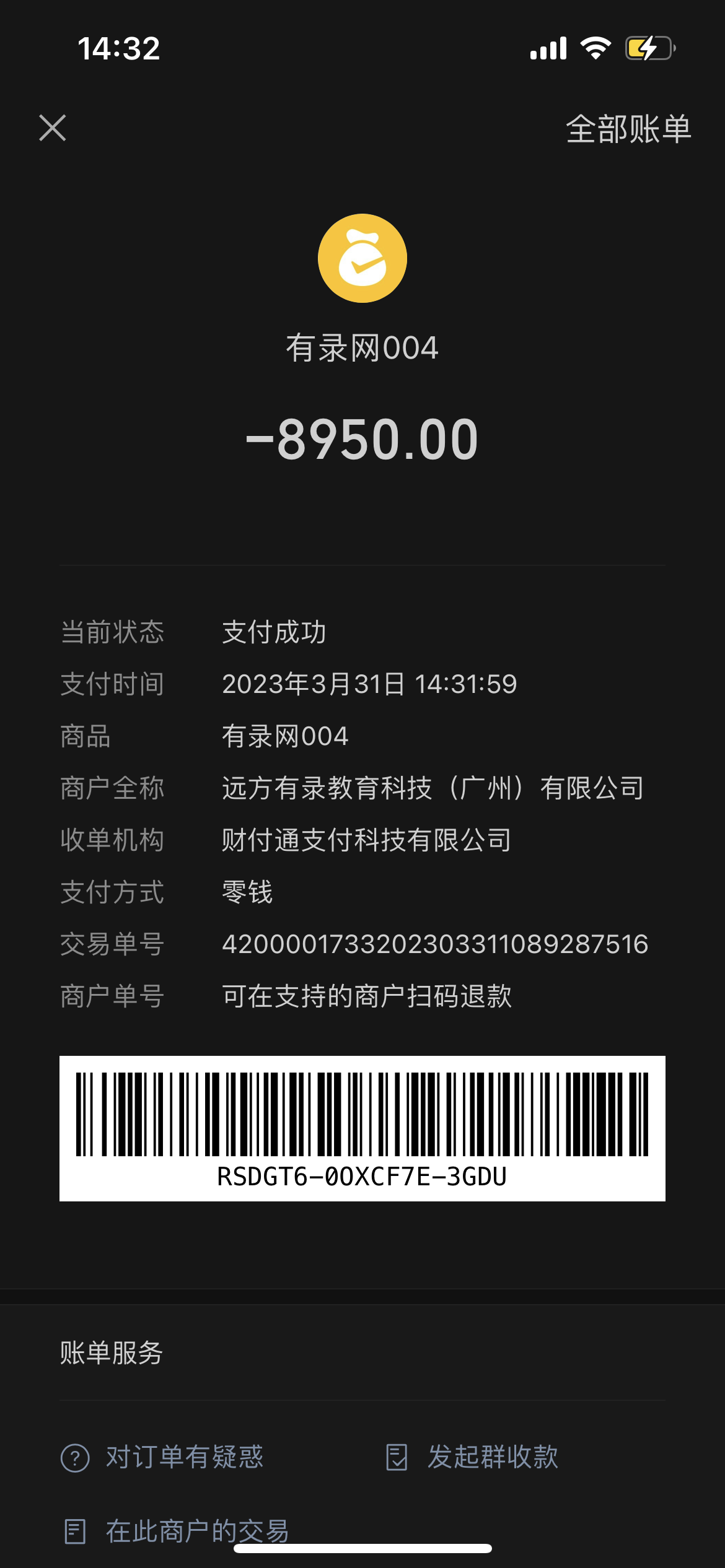Image resolution: width=725 pixels, height=1568 pixels.
Task: Tap 对订单有疑惑 help link
Action: [162, 1457]
